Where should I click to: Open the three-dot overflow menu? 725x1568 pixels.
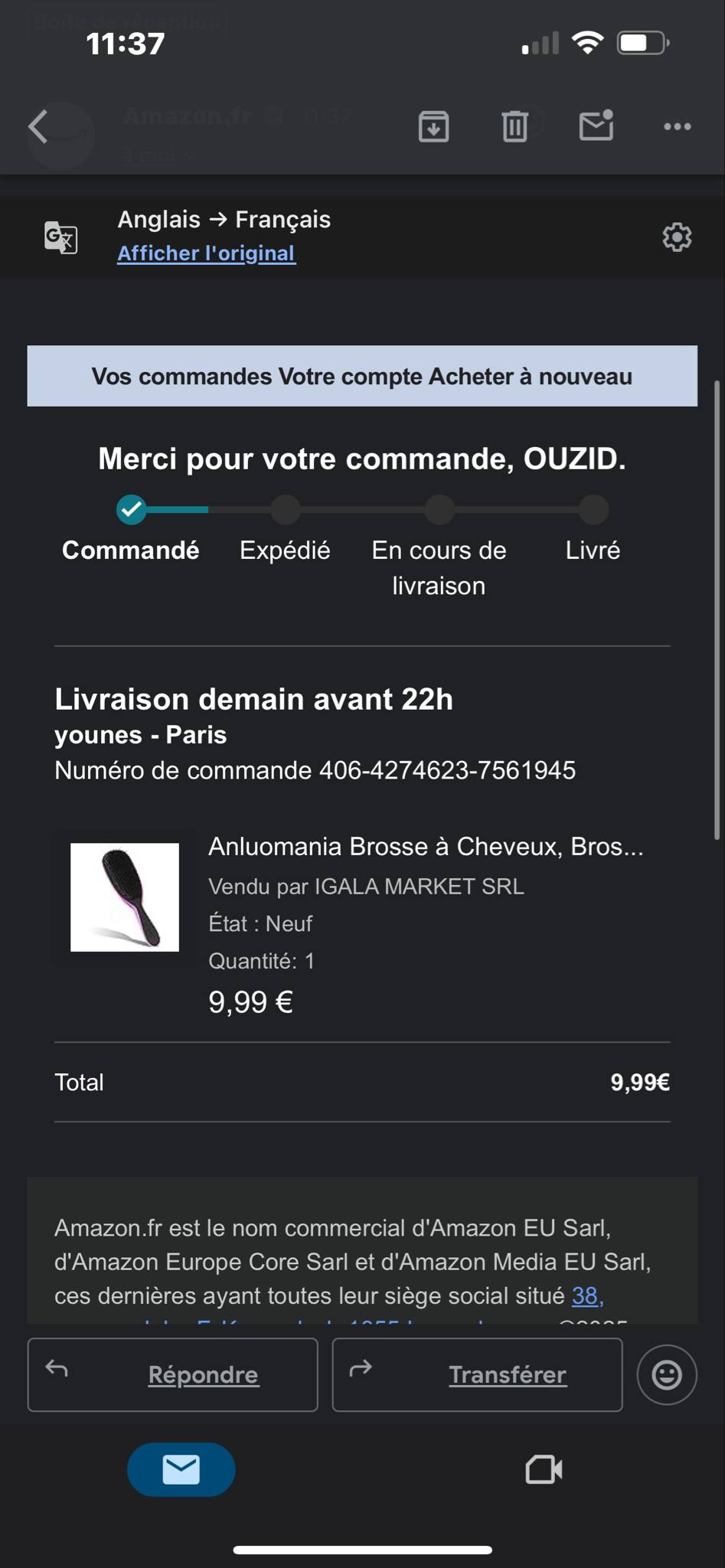[677, 127]
